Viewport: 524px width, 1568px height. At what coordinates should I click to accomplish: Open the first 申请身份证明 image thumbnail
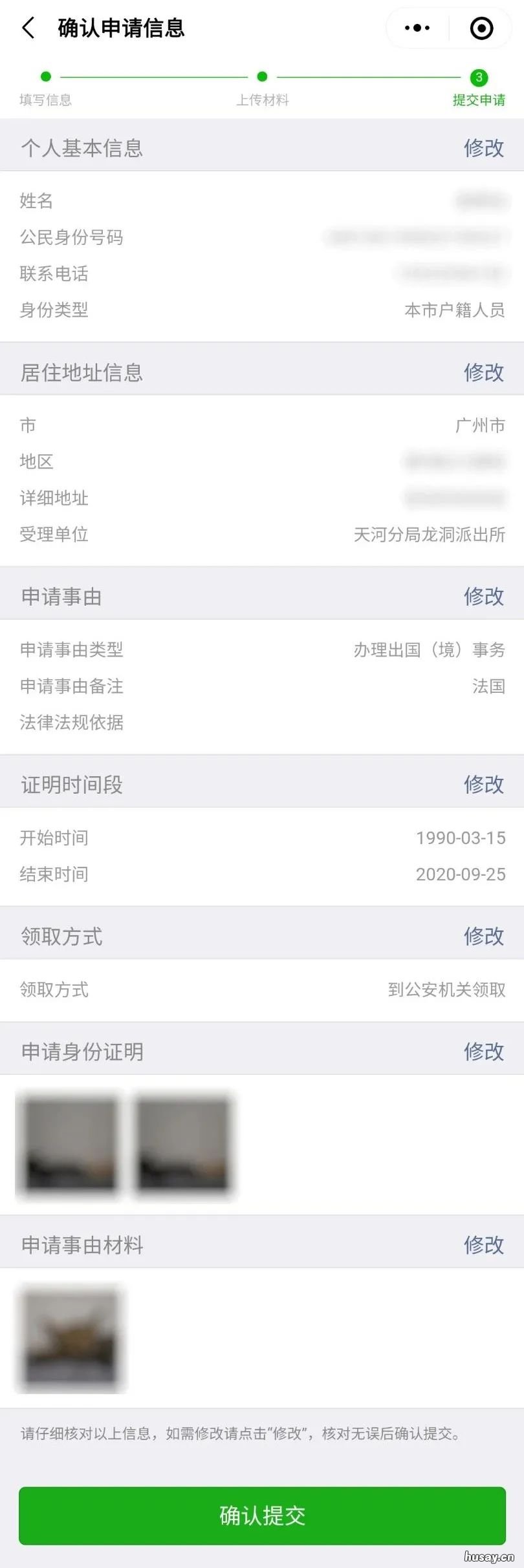pos(69,1145)
